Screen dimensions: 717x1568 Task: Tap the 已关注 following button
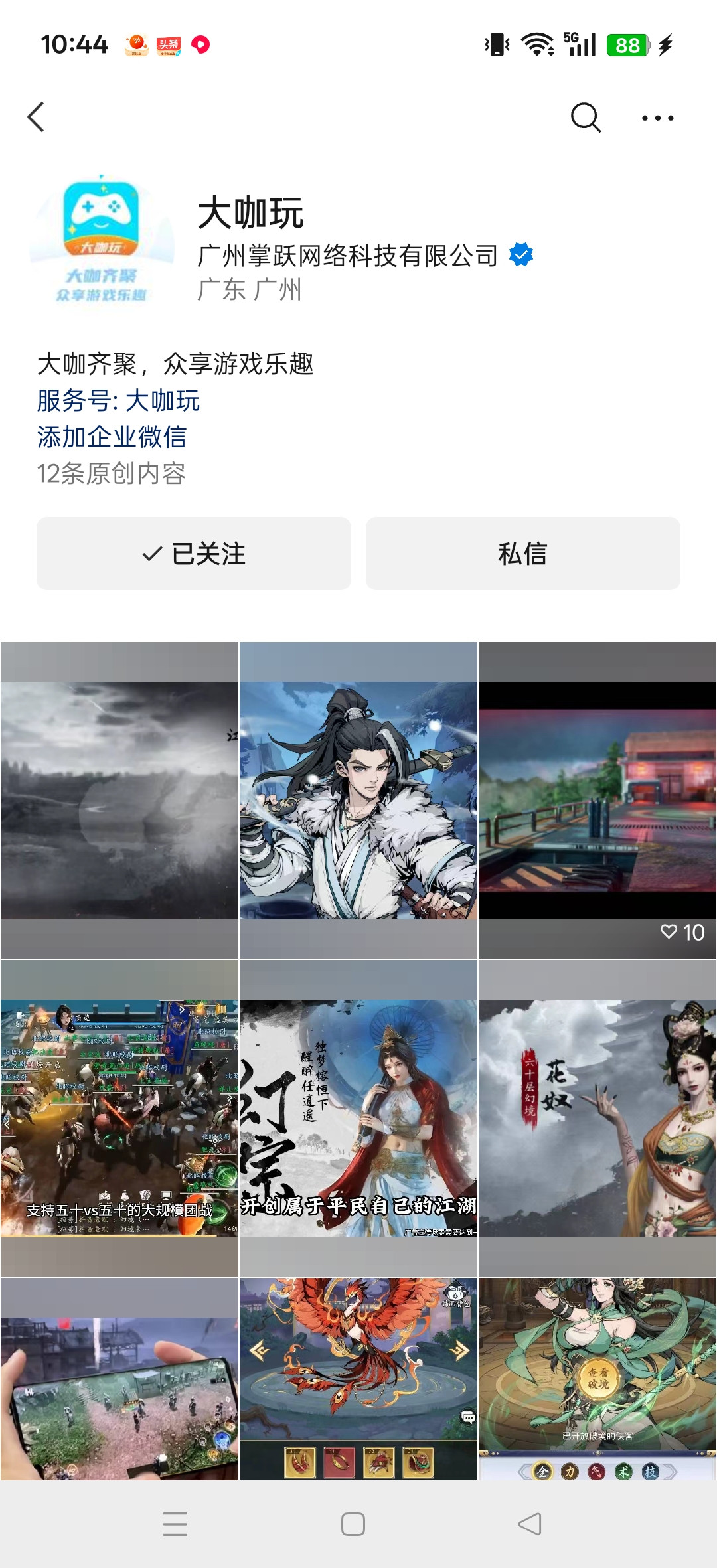[x=194, y=554]
